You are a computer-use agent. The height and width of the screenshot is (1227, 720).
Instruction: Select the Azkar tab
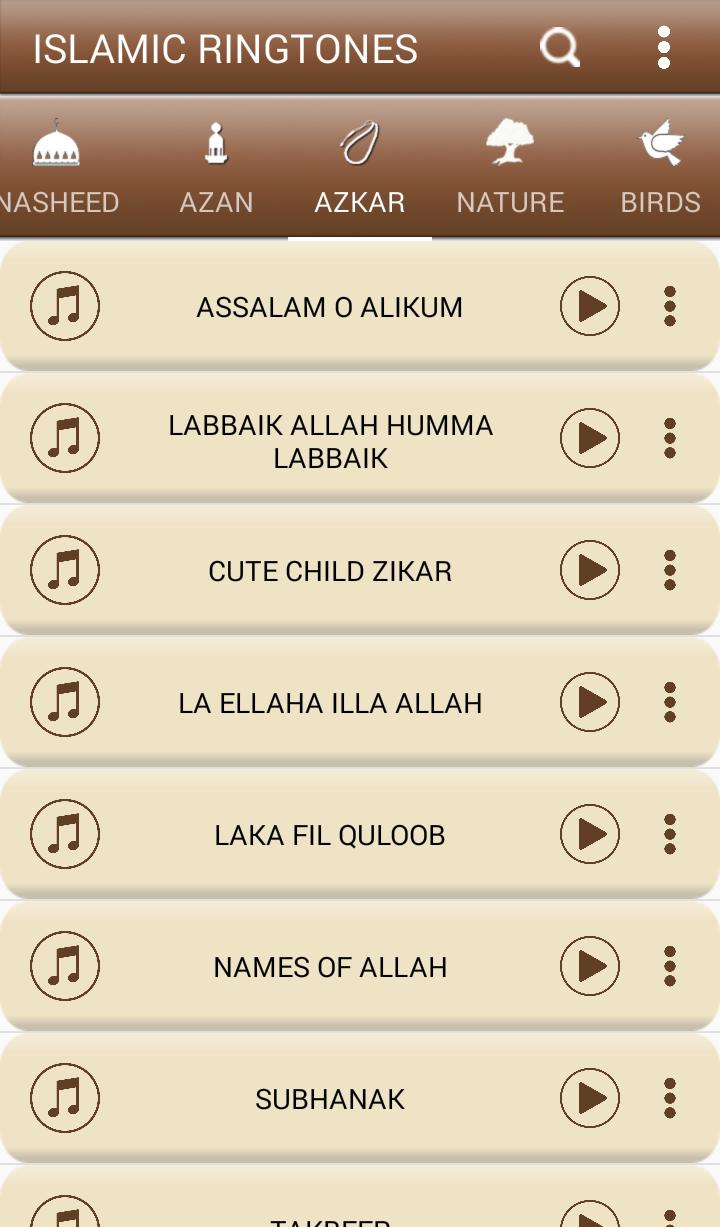[360, 168]
